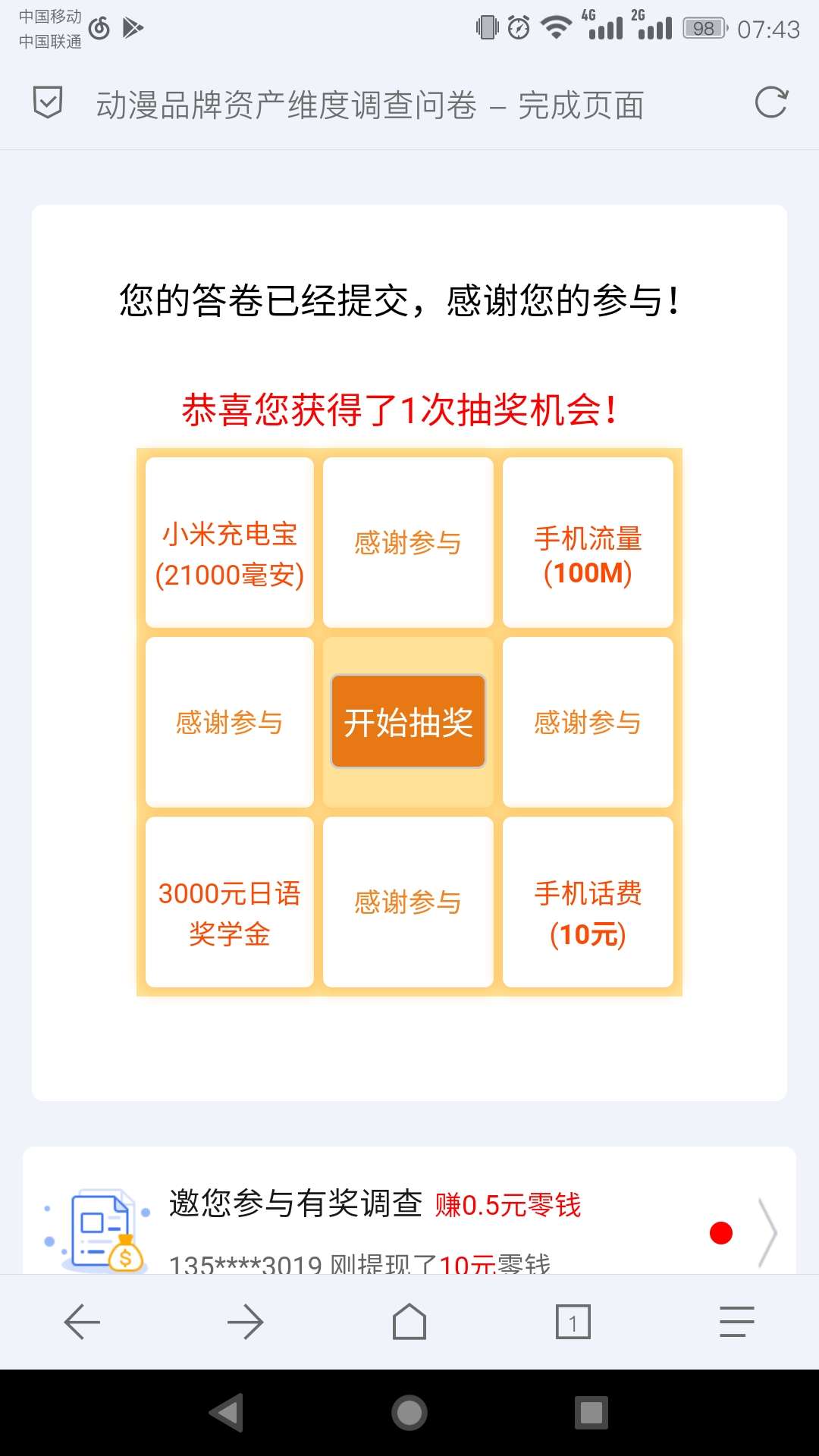Tap the 开始抽奖 lottery button
Image resolution: width=819 pixels, height=1456 pixels.
[408, 721]
